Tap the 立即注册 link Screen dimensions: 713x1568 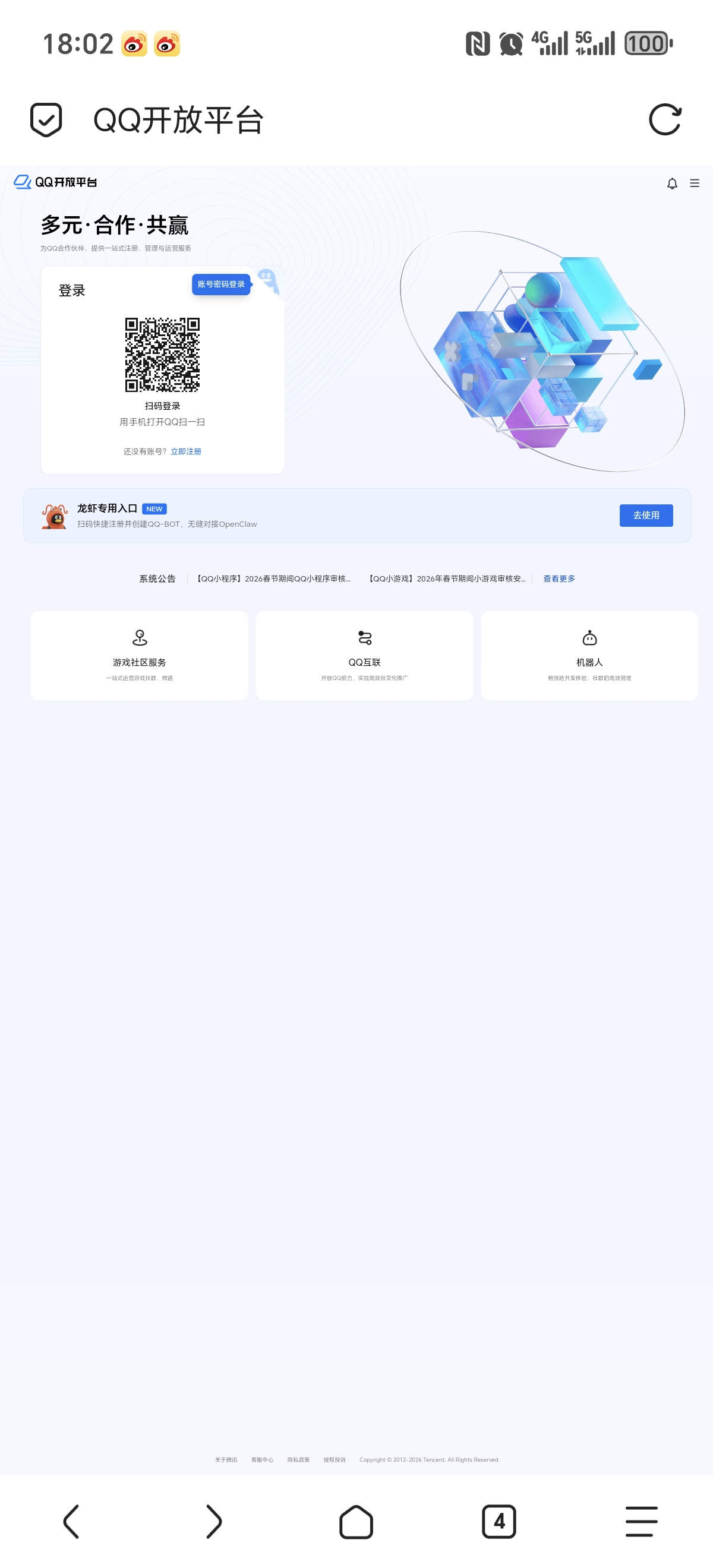[x=186, y=451]
